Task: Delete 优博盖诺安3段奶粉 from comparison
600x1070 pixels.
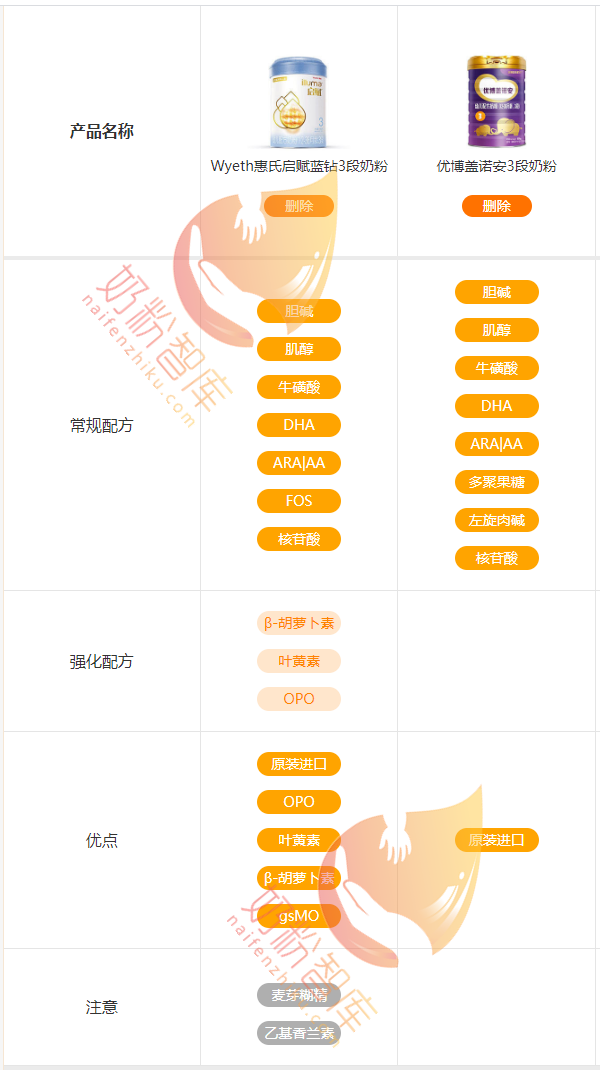Action: 496,206
